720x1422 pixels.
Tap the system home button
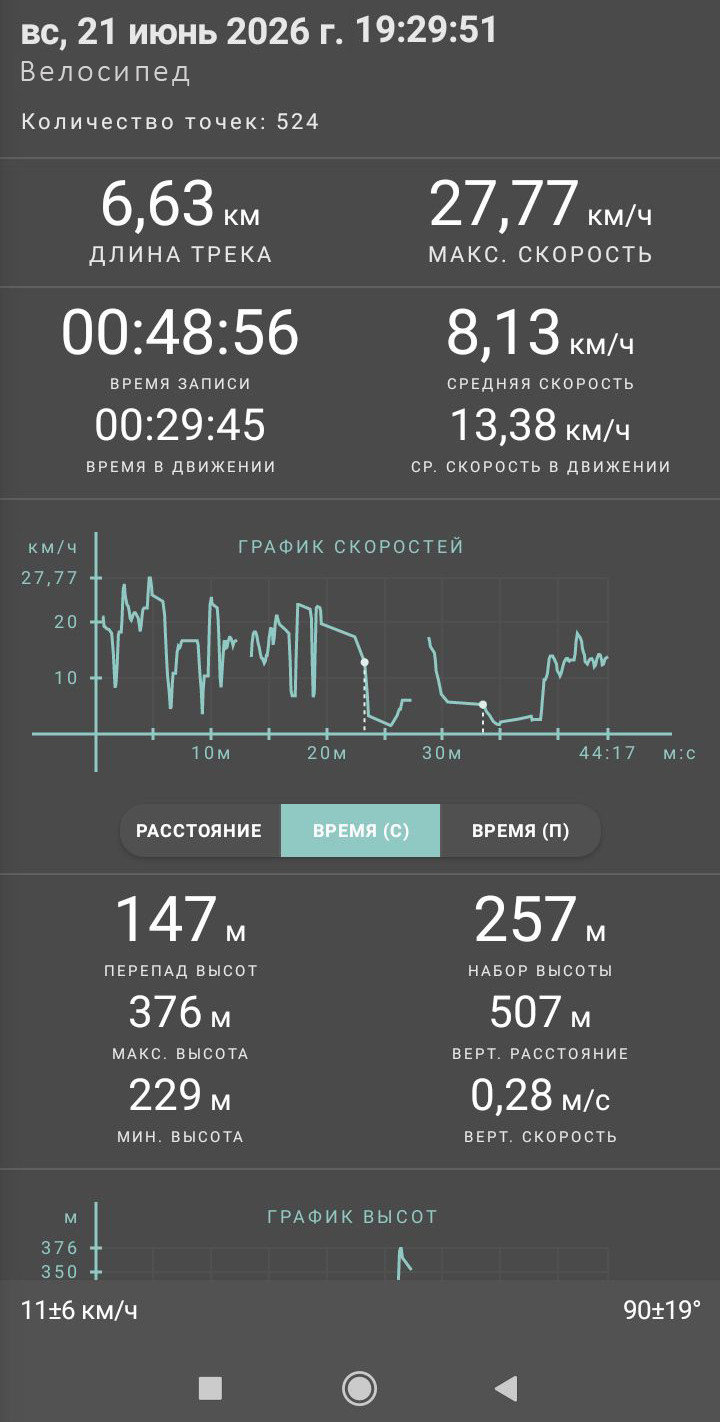click(359, 1387)
